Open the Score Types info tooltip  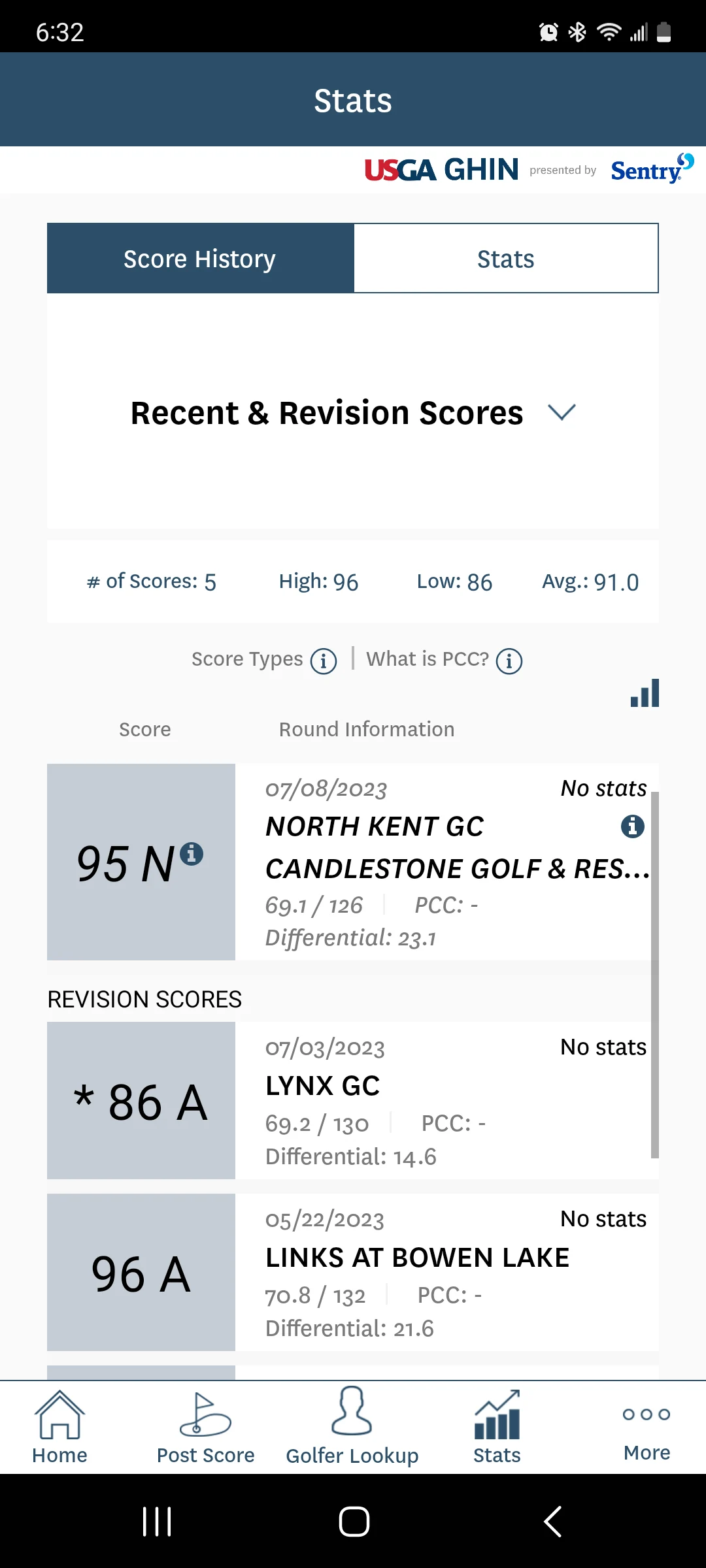(324, 661)
